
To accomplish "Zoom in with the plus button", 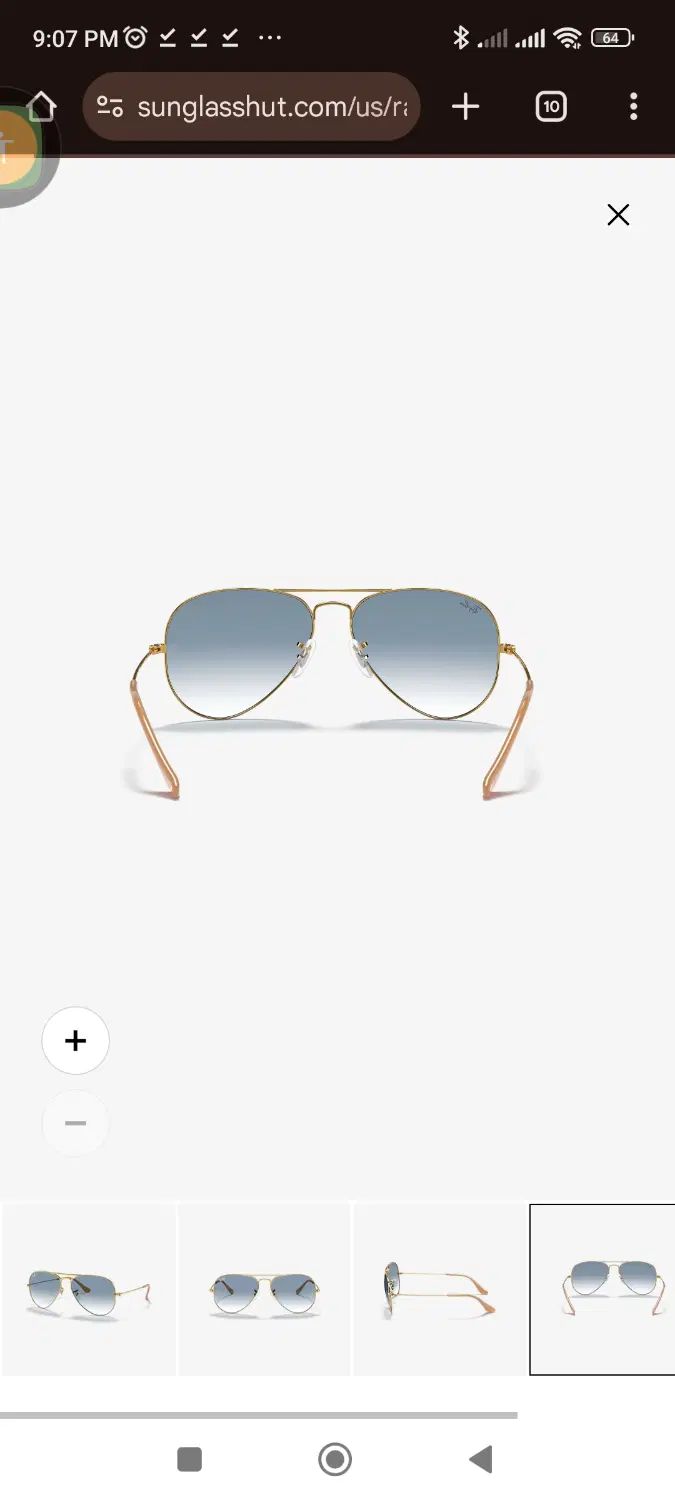I will pos(75,1041).
